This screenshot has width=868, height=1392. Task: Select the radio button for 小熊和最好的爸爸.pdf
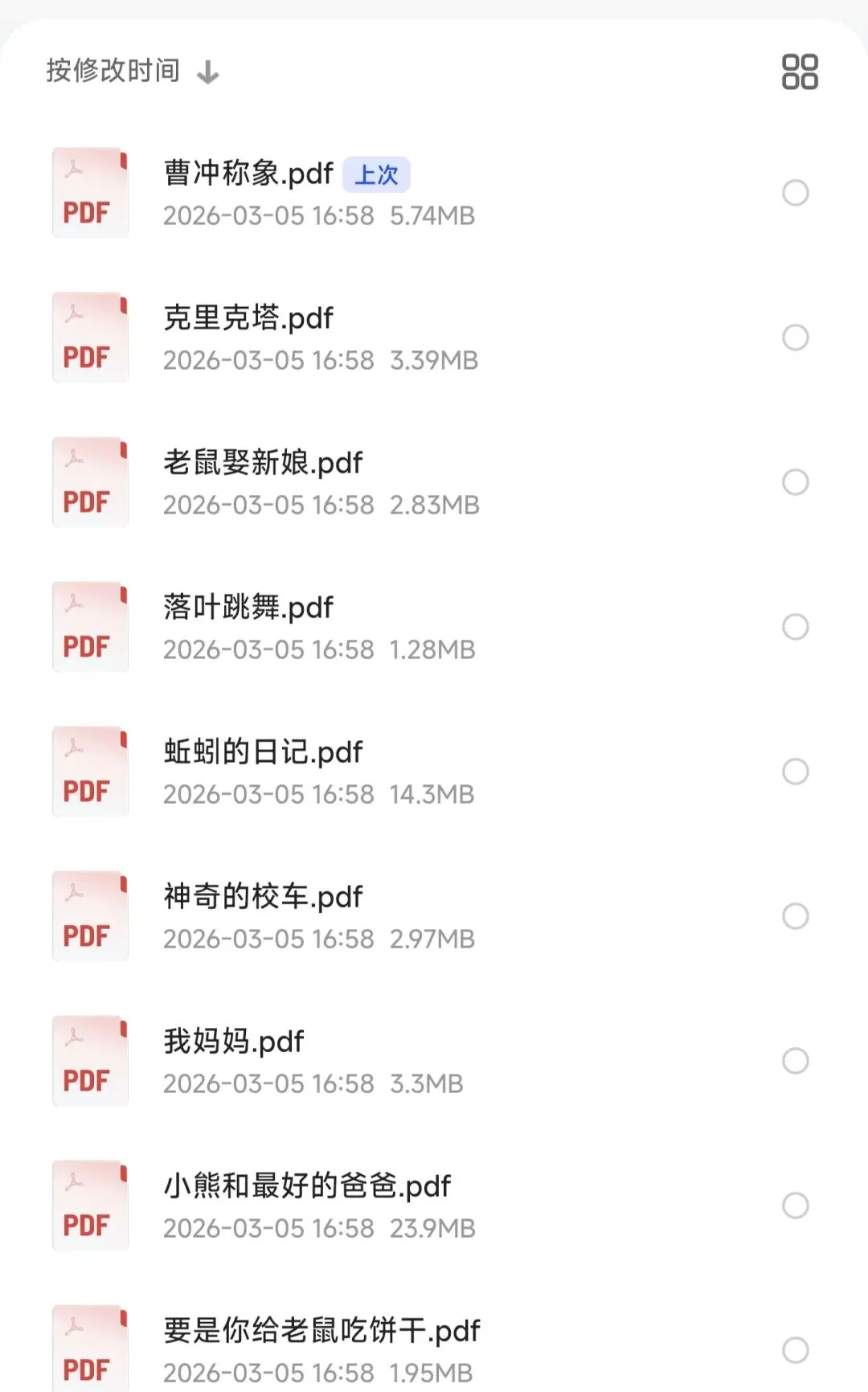pyautogui.click(x=795, y=1206)
